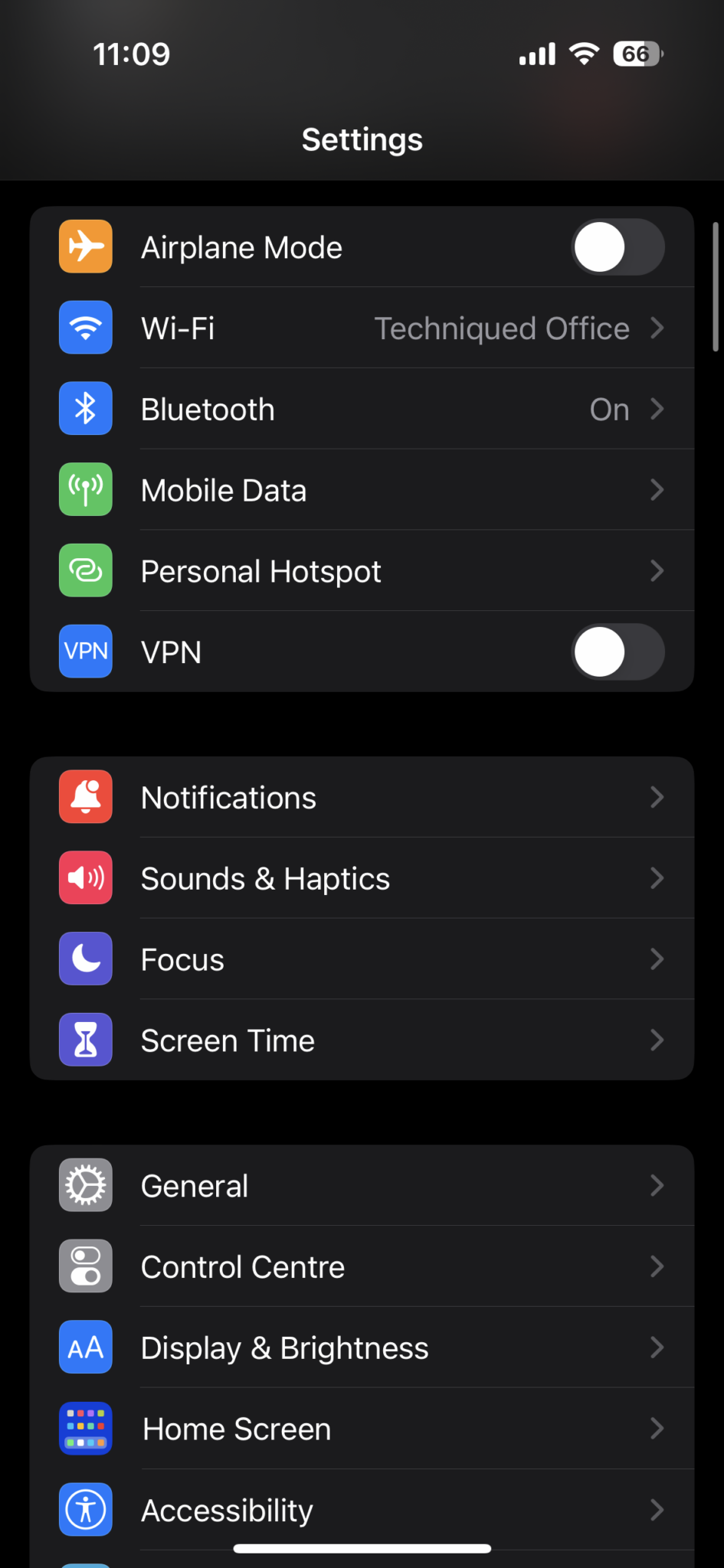This screenshot has width=724, height=1568.
Task: Open Bluetooth settings
Action: coord(362,409)
